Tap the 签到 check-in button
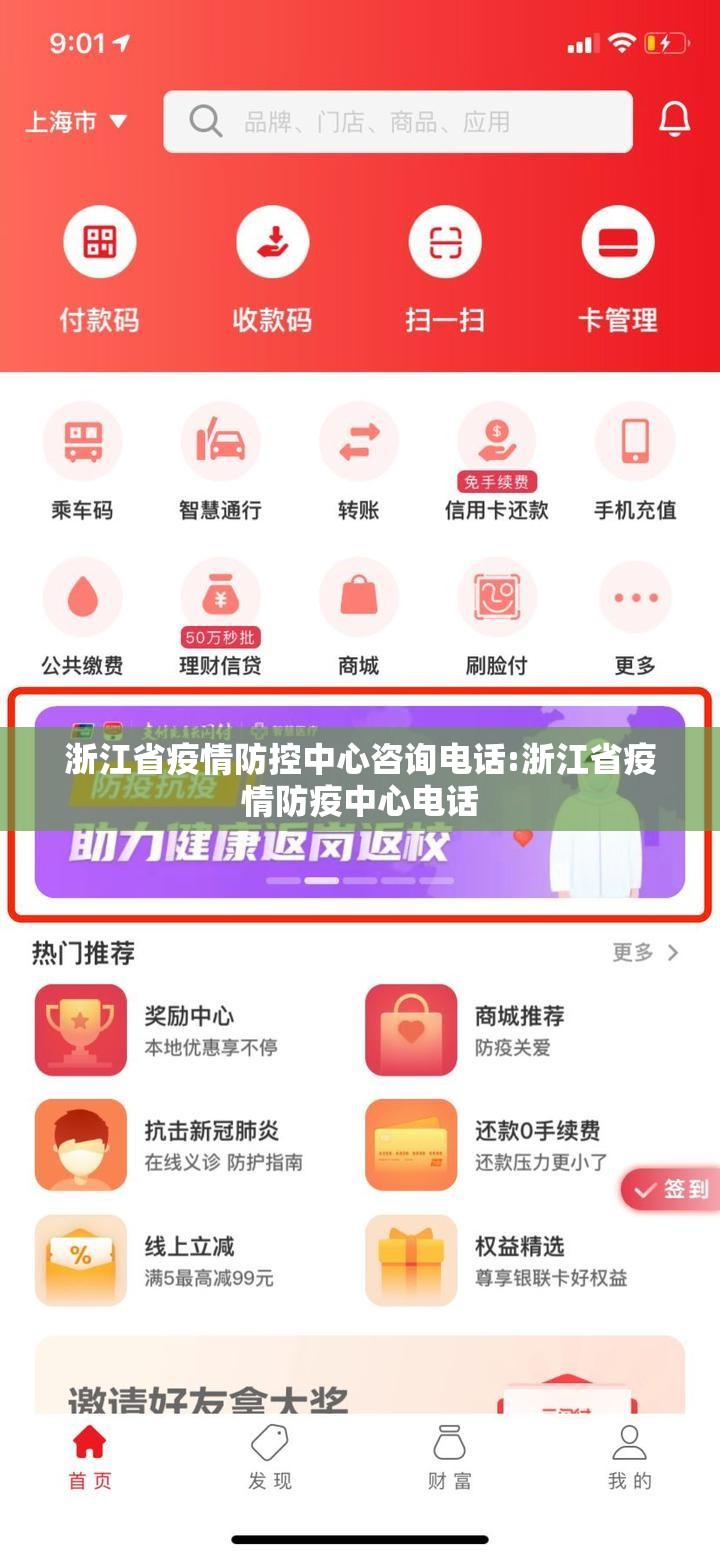Screen dimensions: 720x1558 click(672, 1189)
